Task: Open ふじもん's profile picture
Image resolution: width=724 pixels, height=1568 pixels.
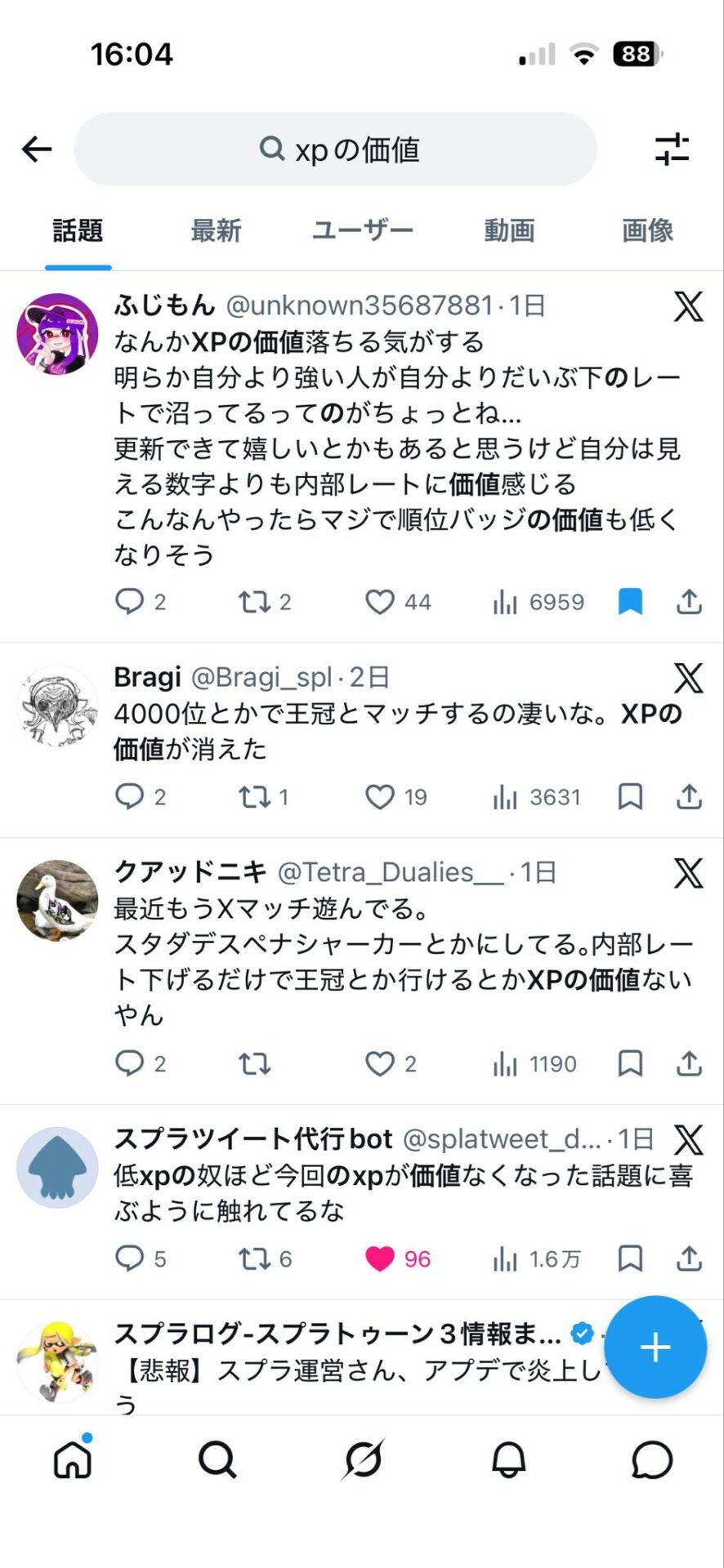Action: 57,334
